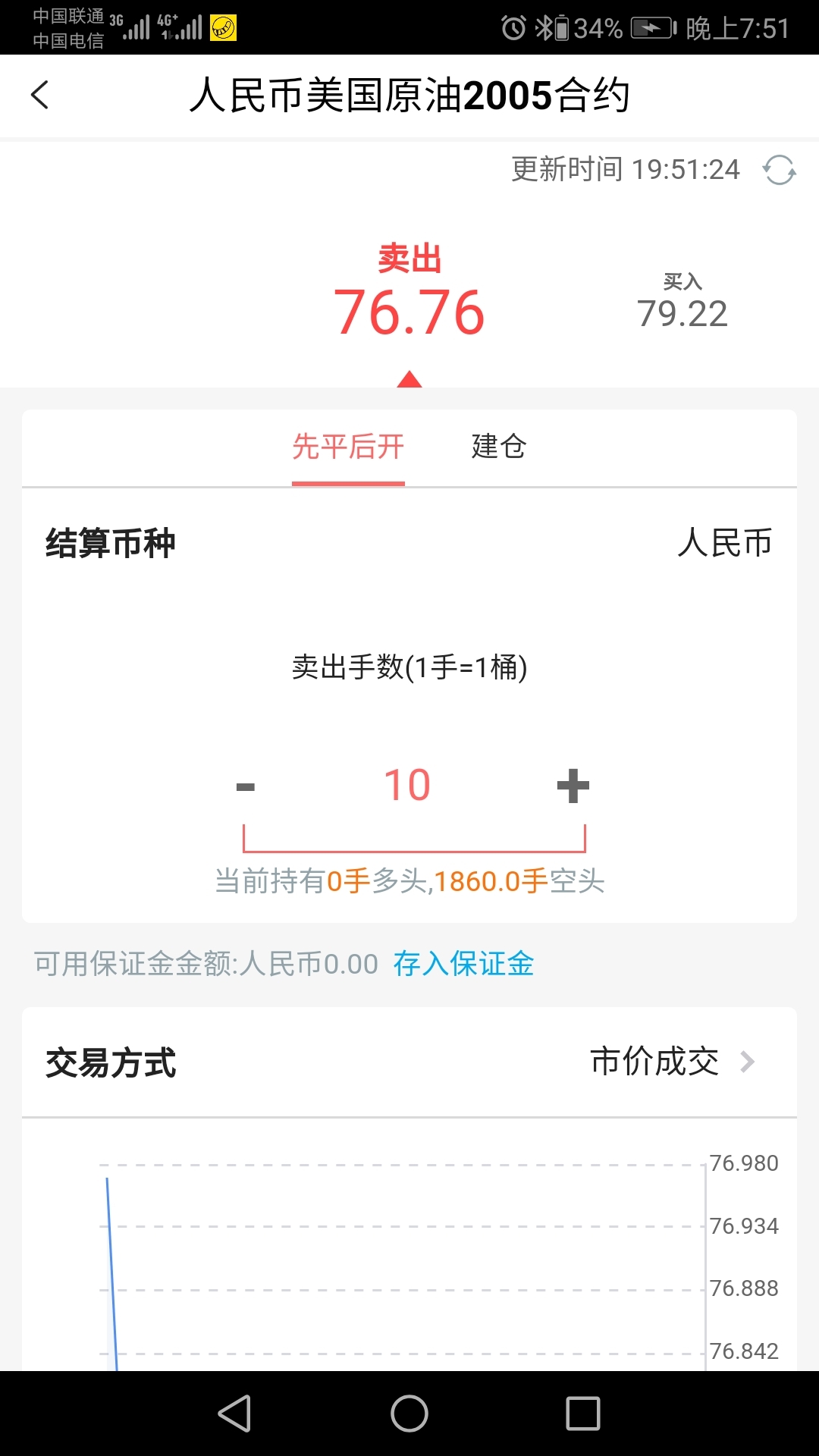Open the system recent apps view
The image size is (819, 1456).
(x=583, y=1414)
